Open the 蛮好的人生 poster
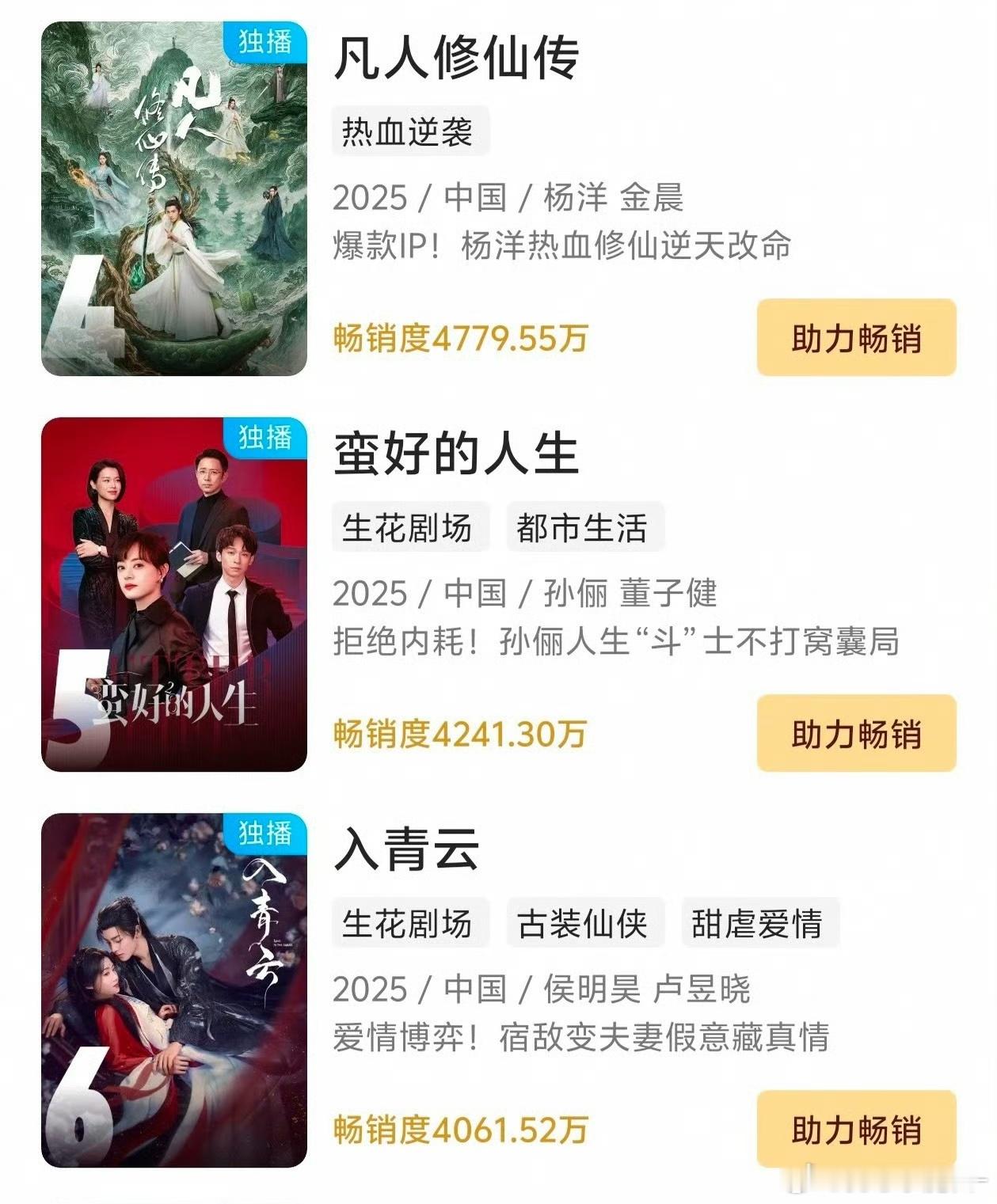The height and width of the screenshot is (1204, 997). point(174,594)
